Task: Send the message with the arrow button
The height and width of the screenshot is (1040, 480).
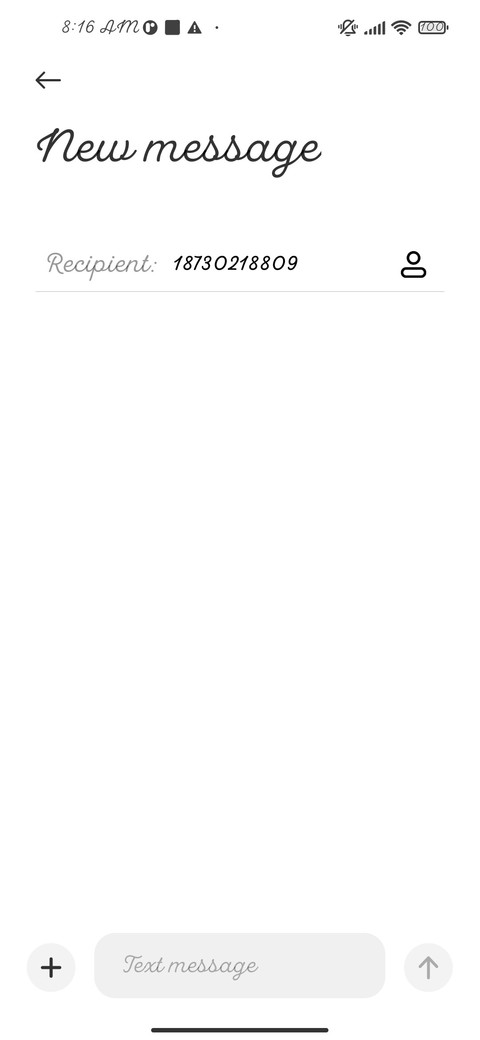Action: pyautogui.click(x=428, y=967)
